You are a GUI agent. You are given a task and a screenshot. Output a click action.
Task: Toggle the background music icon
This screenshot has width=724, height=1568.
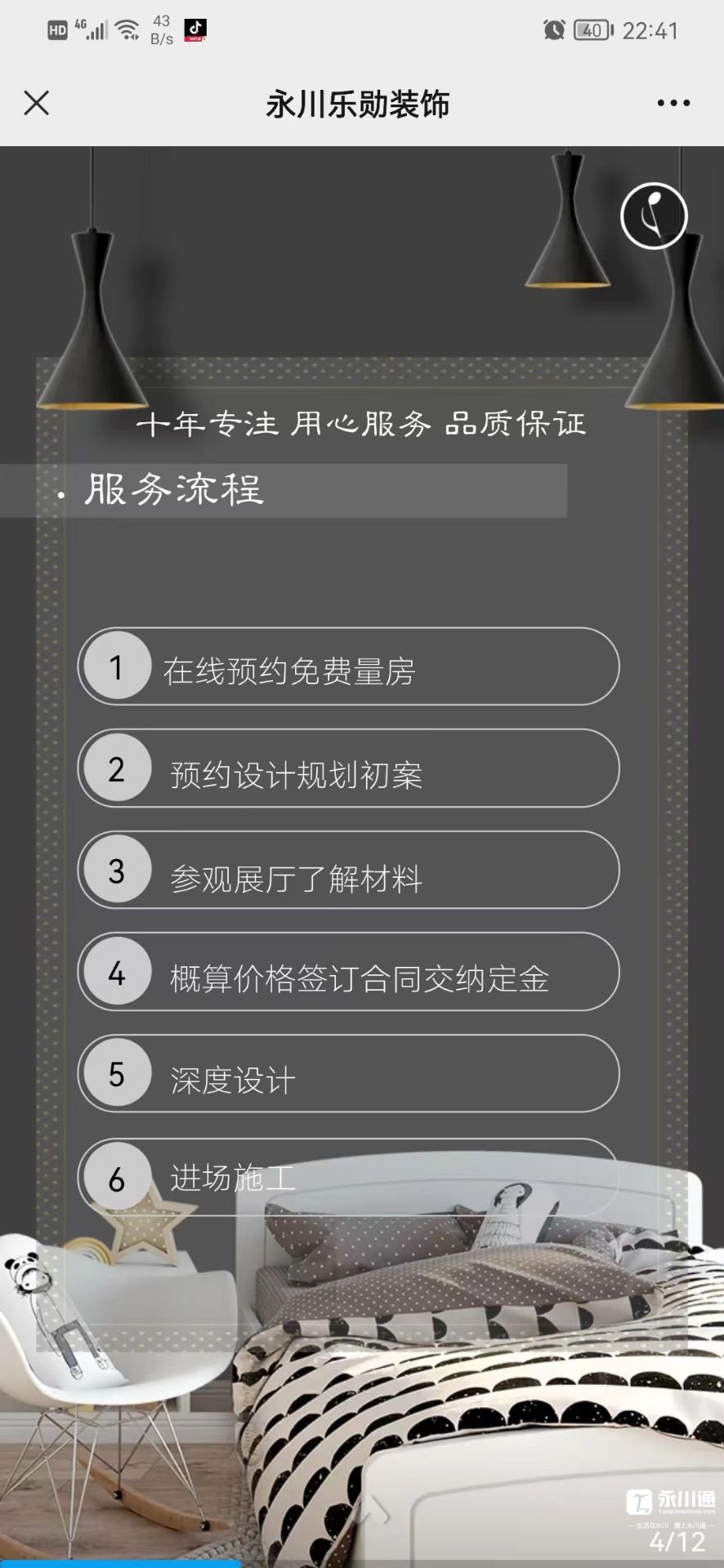653,216
